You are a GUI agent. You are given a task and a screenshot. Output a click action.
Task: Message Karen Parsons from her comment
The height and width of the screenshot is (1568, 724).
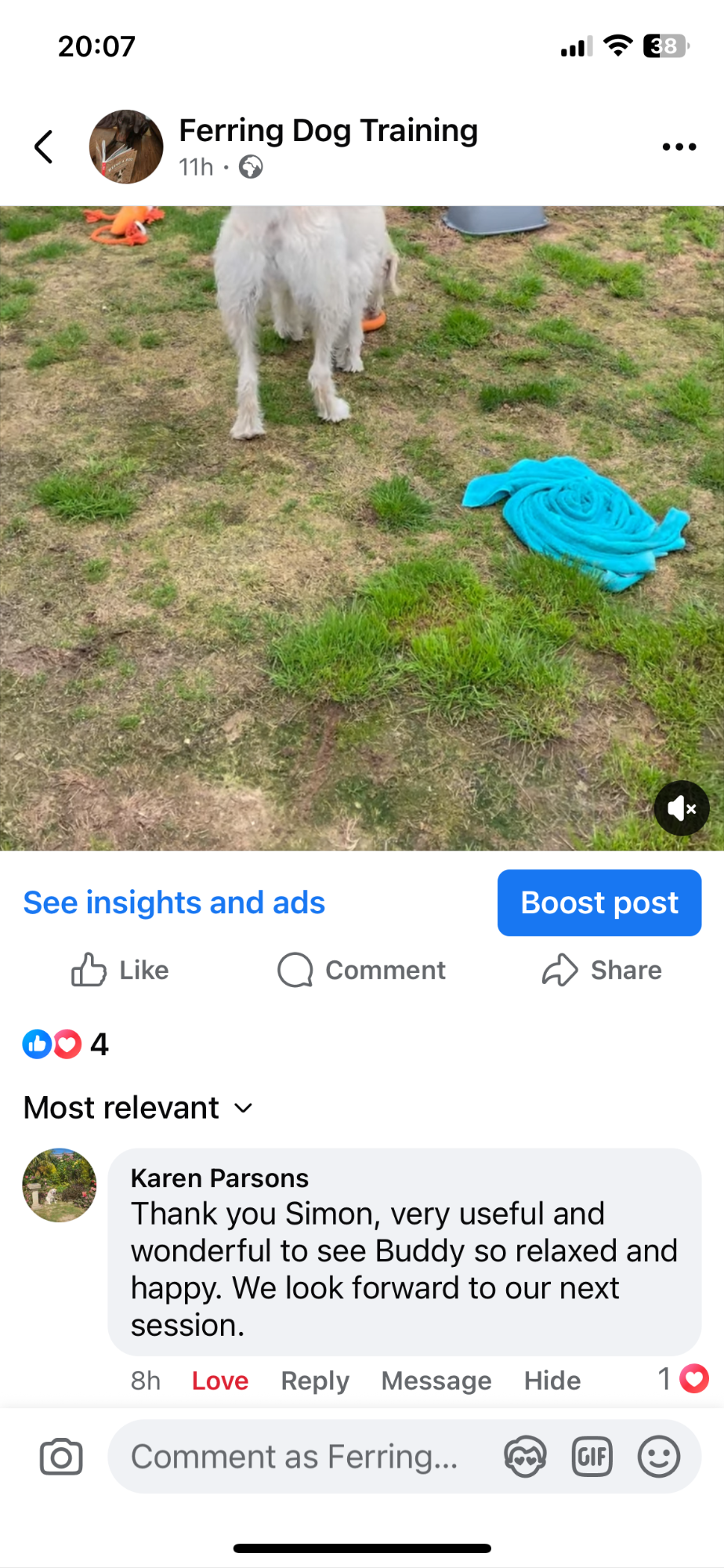[x=436, y=1381]
